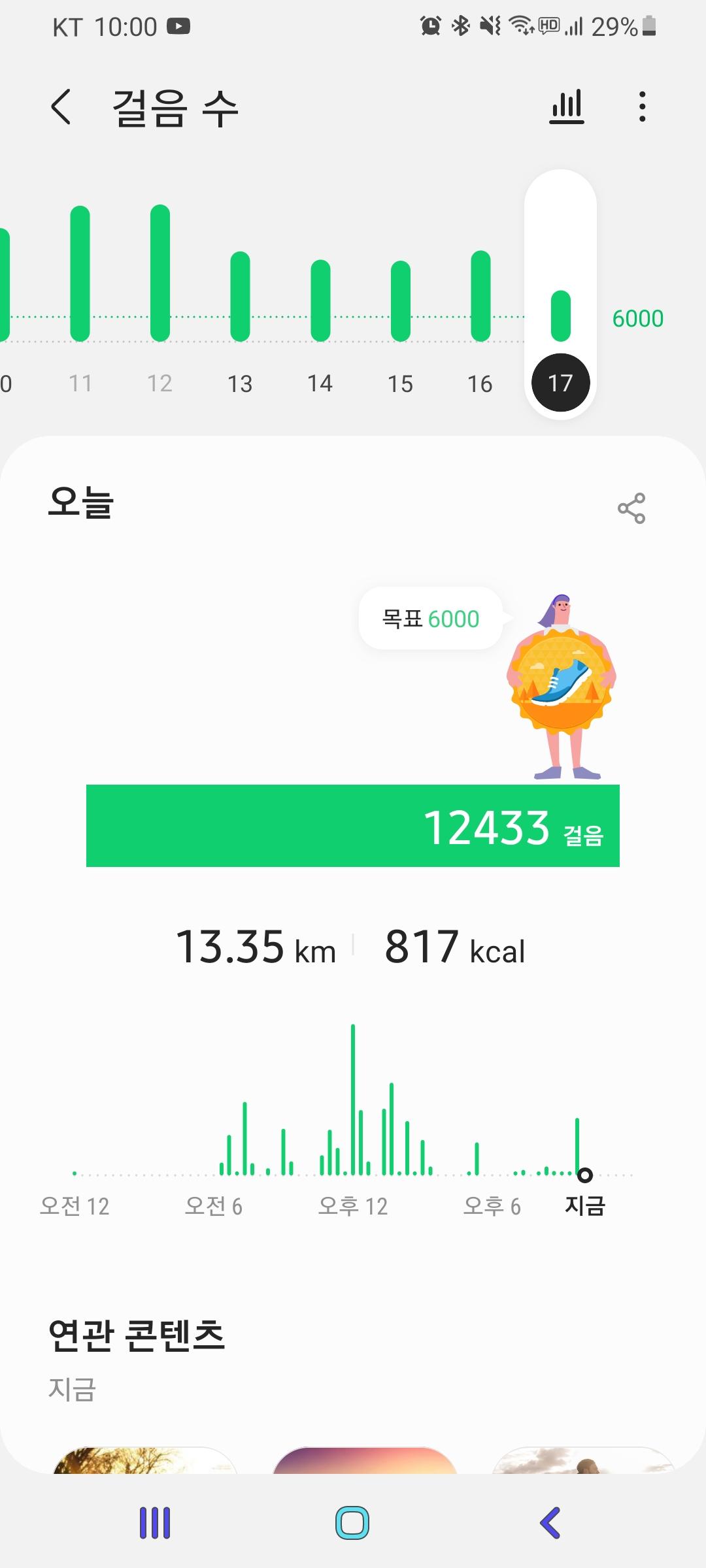This screenshot has width=706, height=1568.
Task: Select day 11 in the step chart
Action: pyautogui.click(x=80, y=383)
